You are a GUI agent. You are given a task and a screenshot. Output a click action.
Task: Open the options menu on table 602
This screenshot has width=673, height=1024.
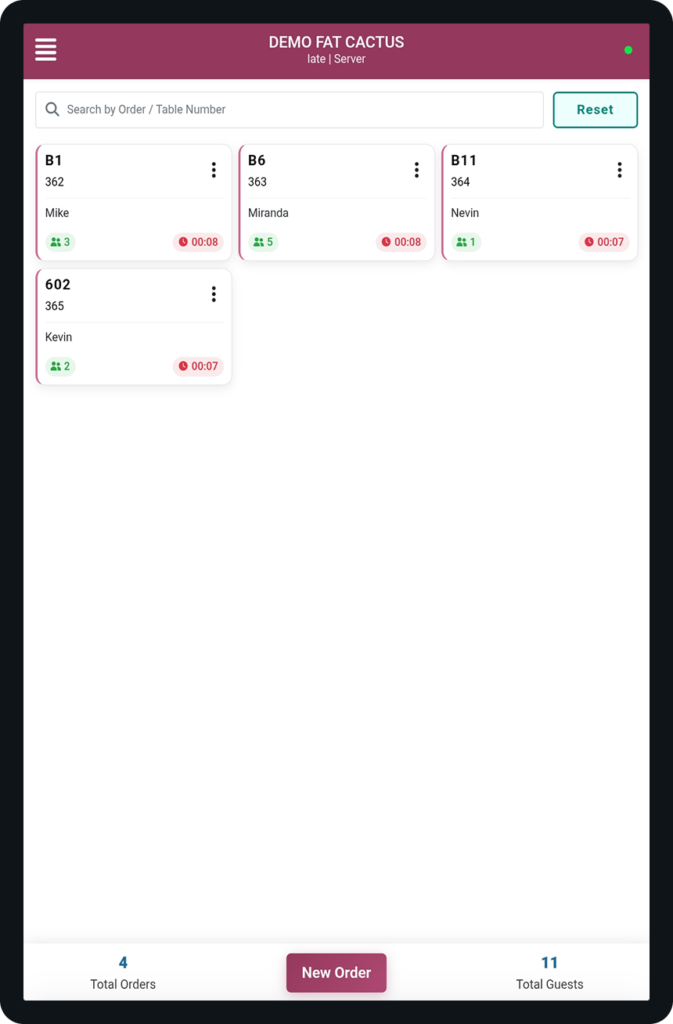point(213,294)
